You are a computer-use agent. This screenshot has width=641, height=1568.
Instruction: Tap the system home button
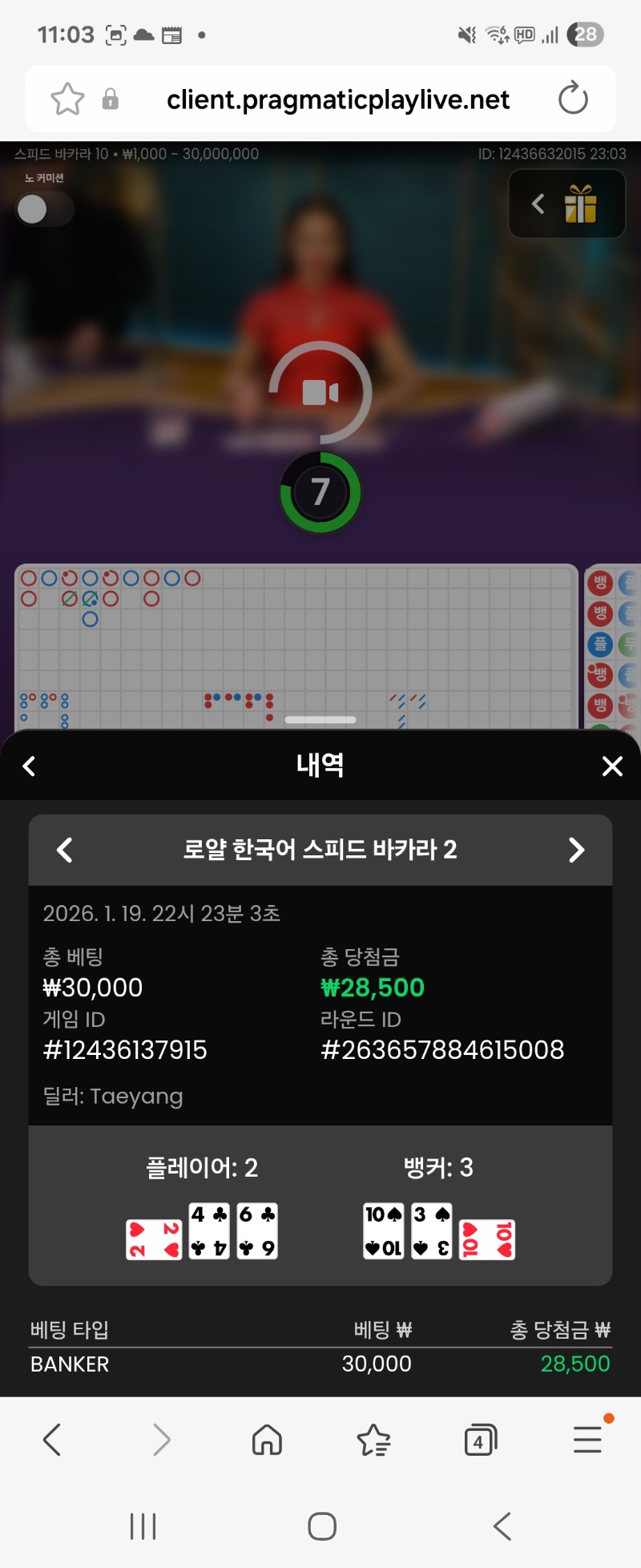[x=322, y=1526]
